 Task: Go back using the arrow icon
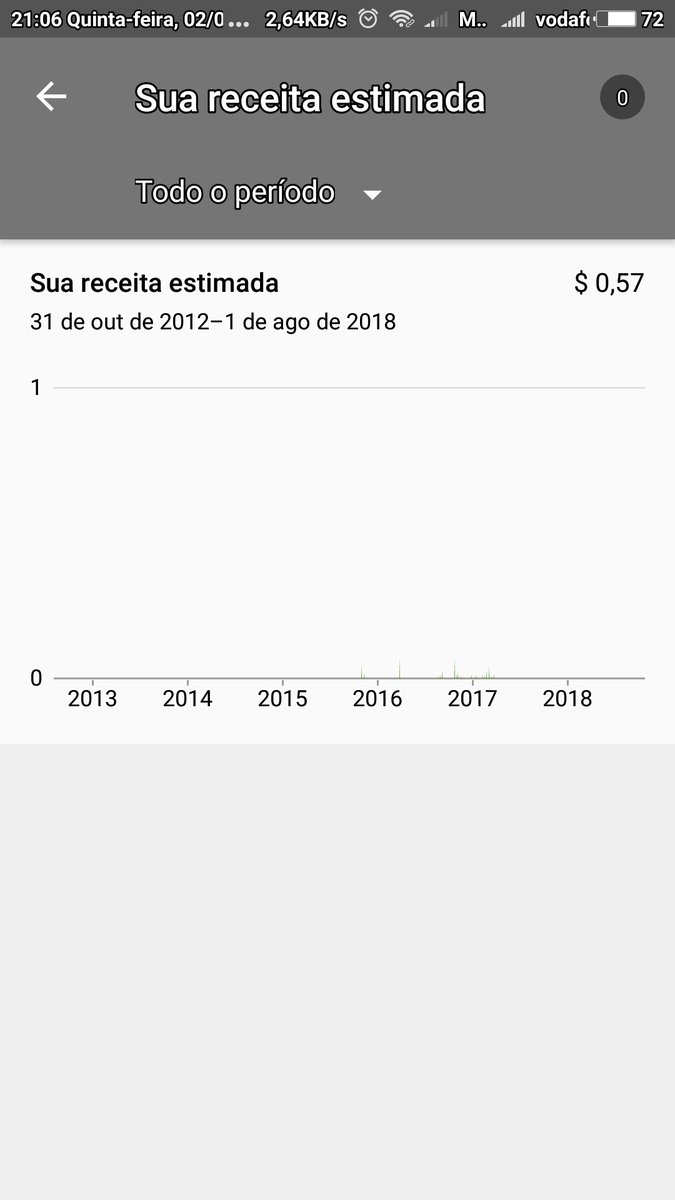51,97
